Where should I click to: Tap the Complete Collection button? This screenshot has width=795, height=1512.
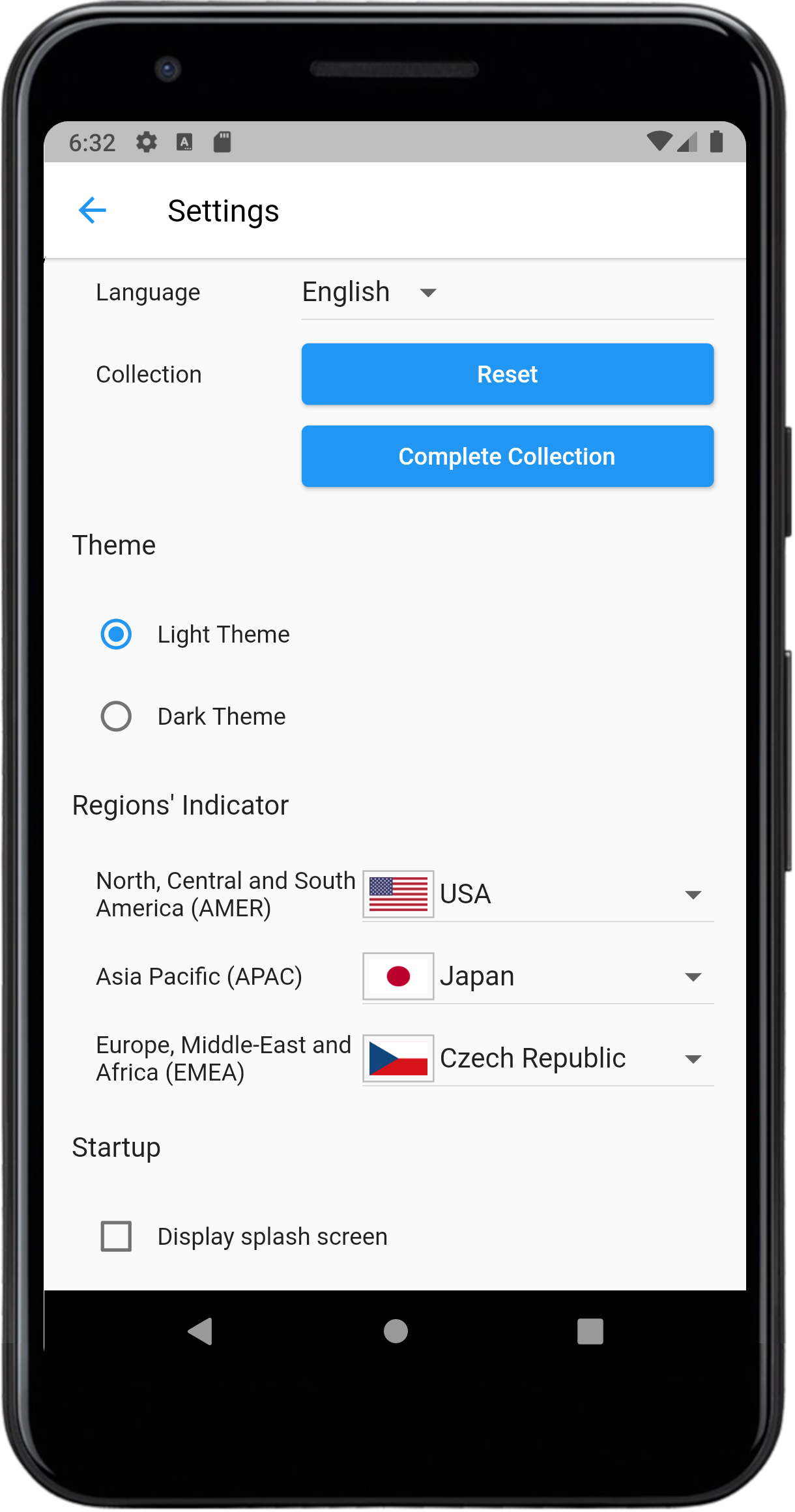point(507,456)
